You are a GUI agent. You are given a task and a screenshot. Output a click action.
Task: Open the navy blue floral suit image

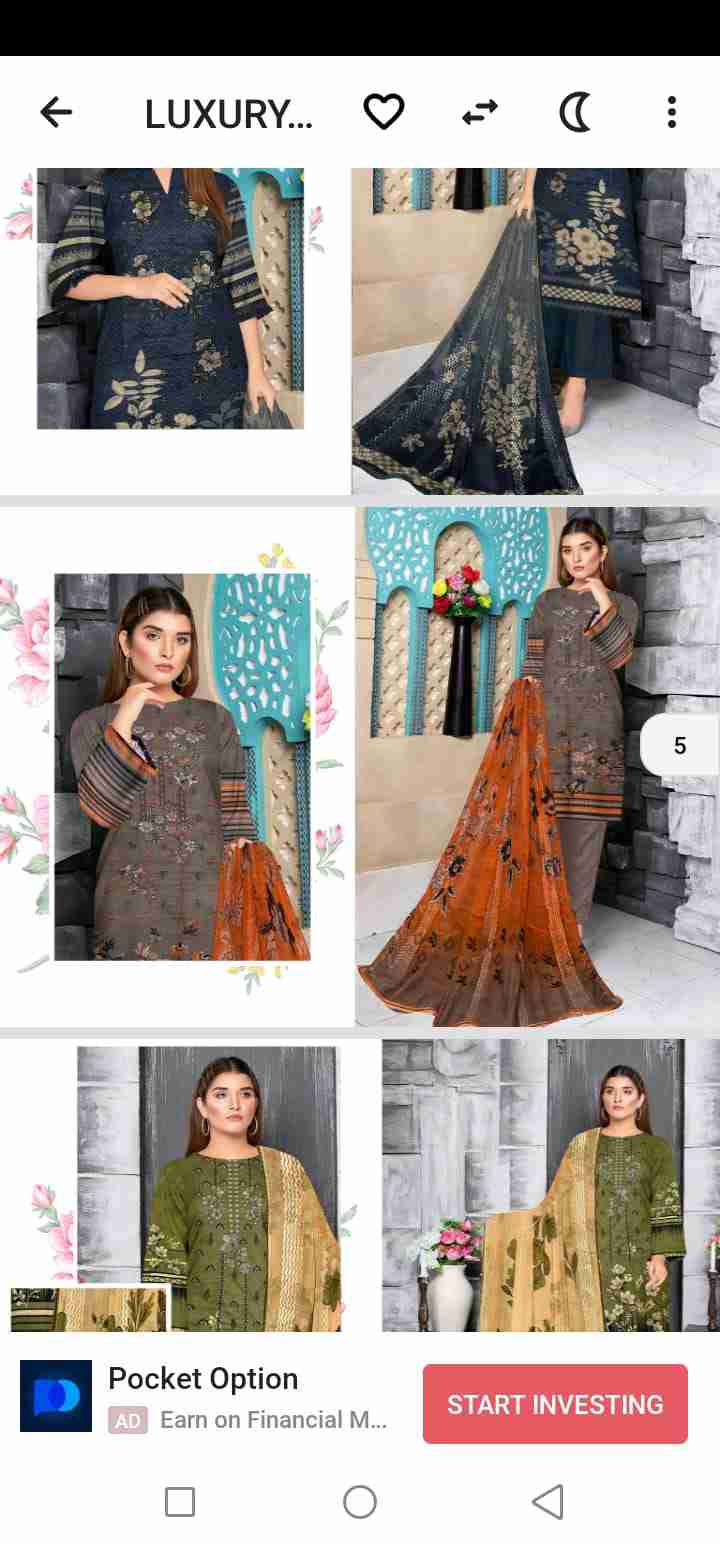[x=360, y=330]
